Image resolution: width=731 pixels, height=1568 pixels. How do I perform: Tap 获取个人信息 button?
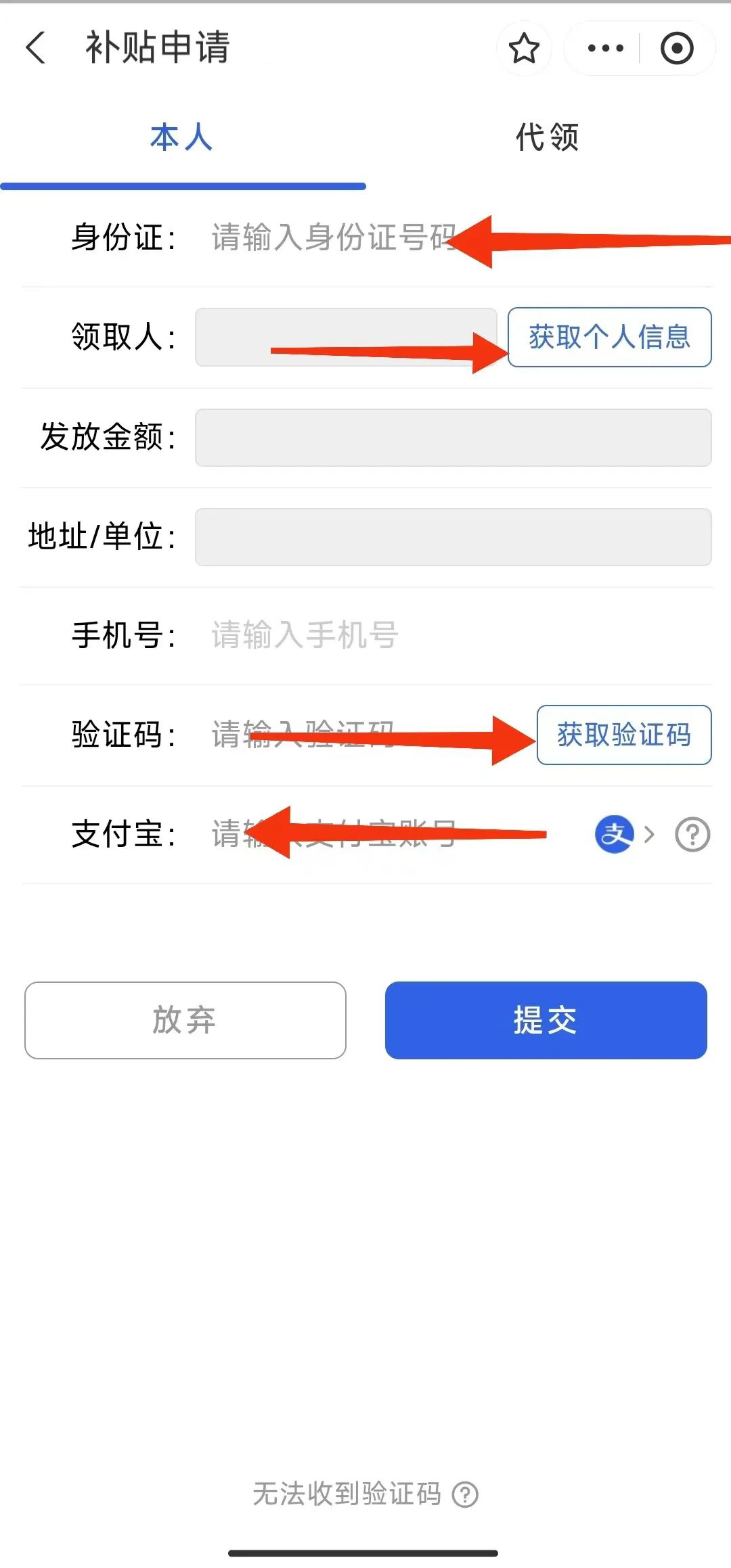(x=609, y=337)
